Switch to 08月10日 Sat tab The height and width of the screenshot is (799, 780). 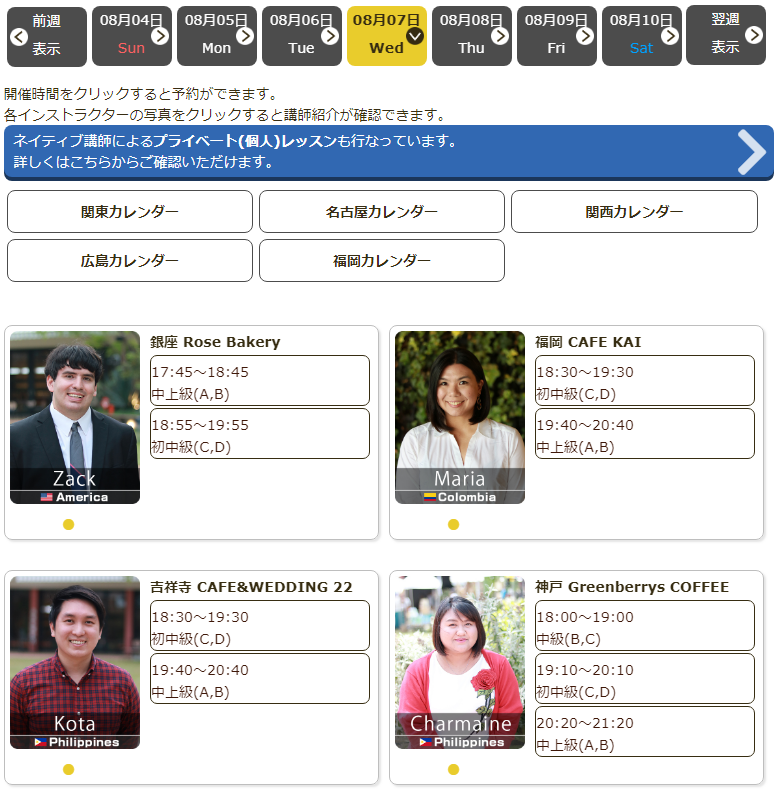[x=642, y=36]
